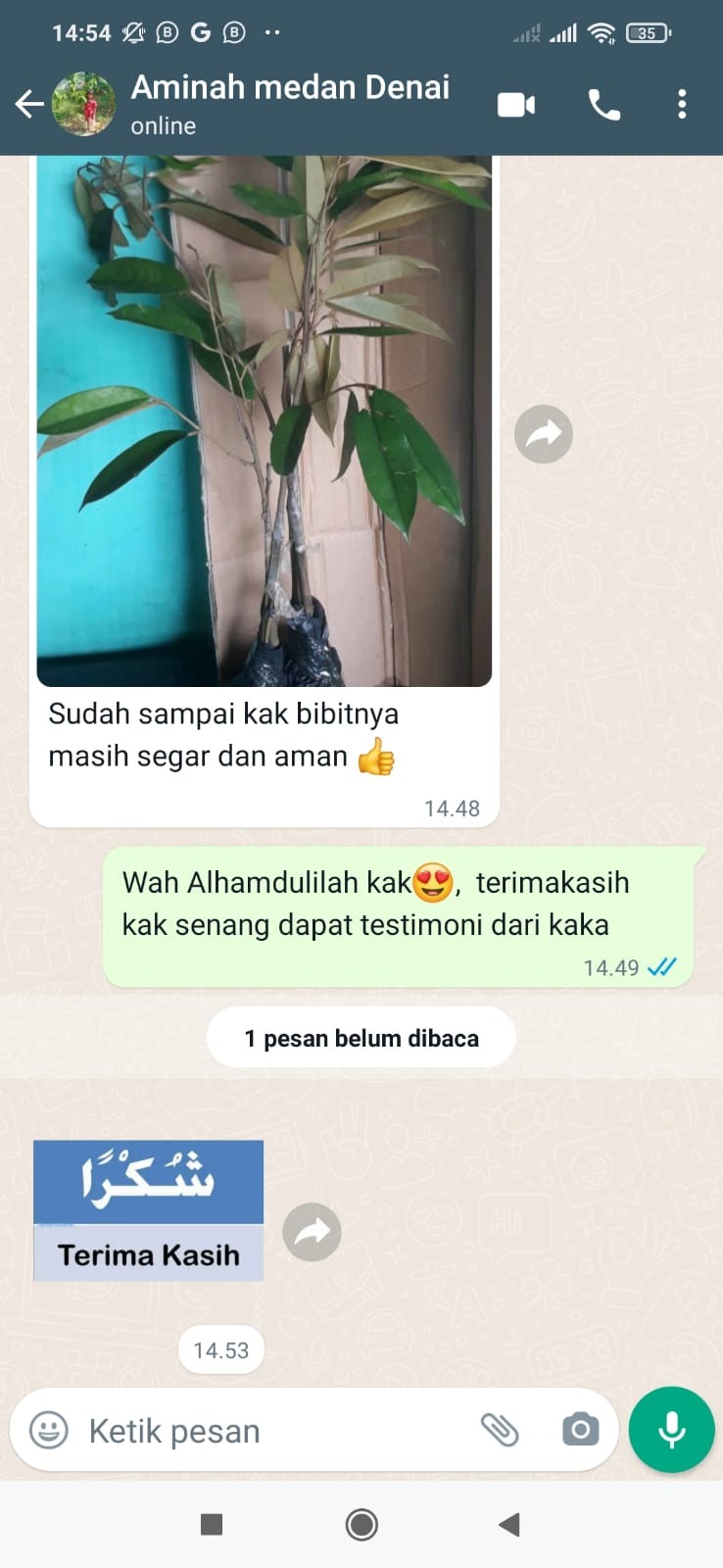
Task: Go back to the chat list
Action: [x=29, y=104]
